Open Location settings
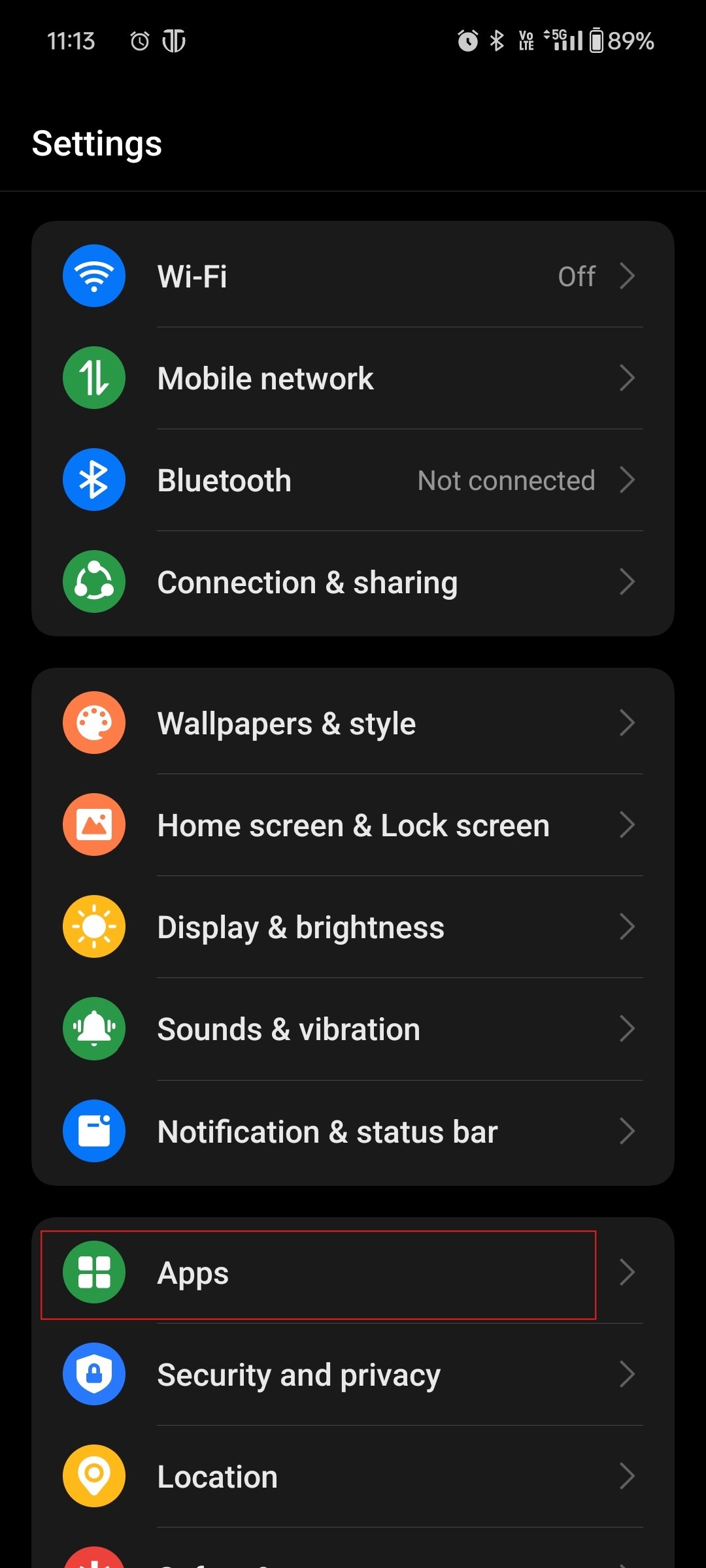Viewport: 706px width, 1568px height. pyautogui.click(x=353, y=1477)
